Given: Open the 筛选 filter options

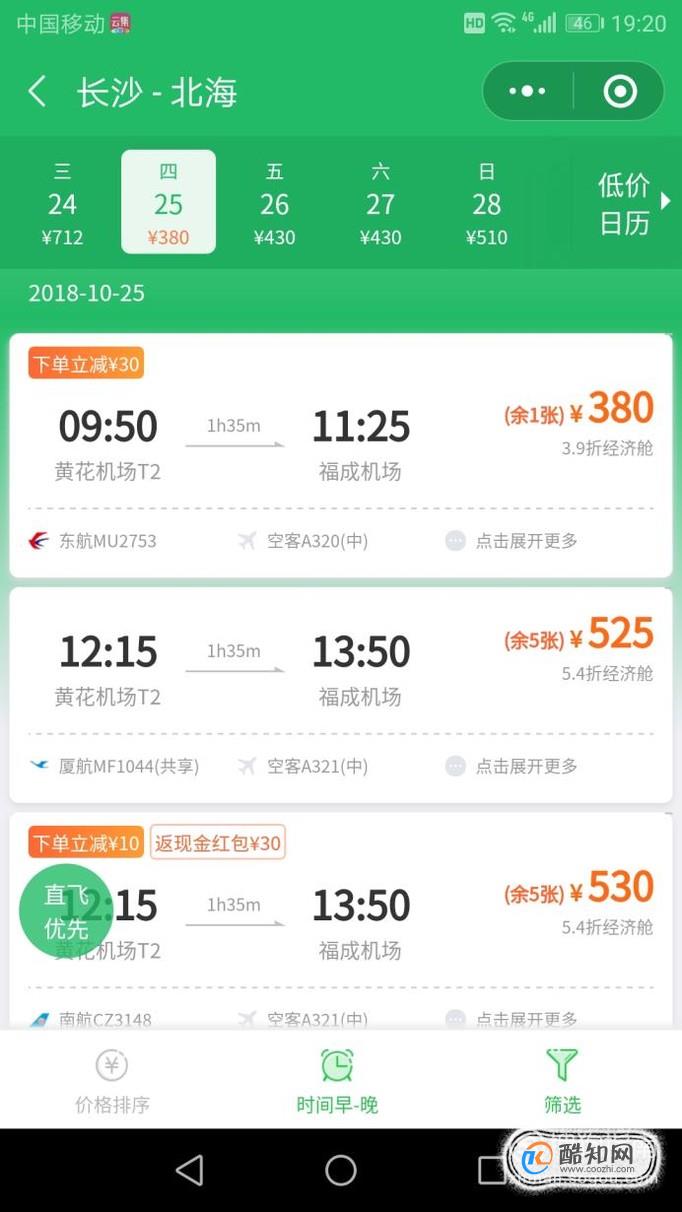Looking at the screenshot, I should point(562,1081).
